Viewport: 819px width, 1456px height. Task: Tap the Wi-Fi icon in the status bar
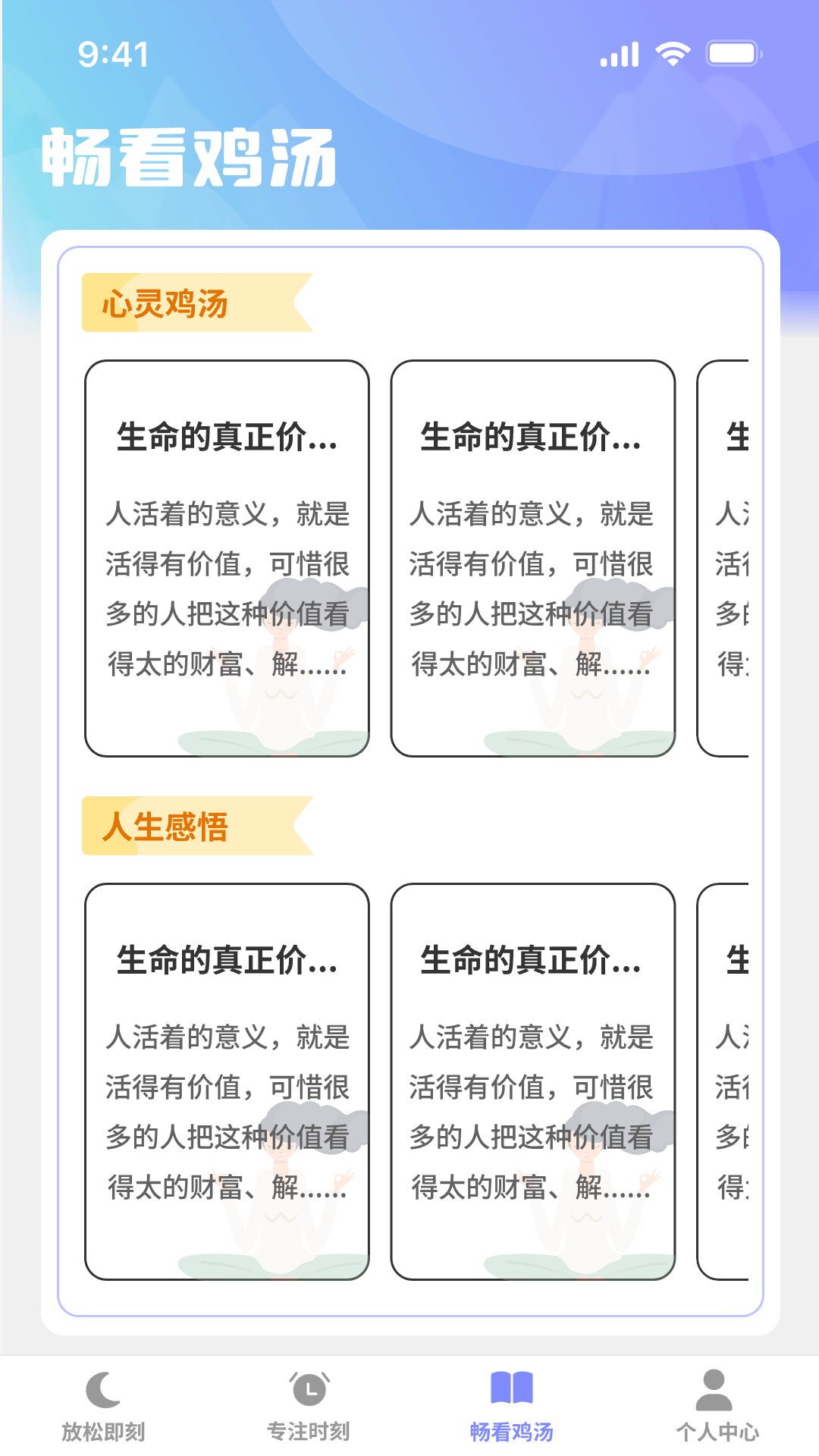(672, 52)
